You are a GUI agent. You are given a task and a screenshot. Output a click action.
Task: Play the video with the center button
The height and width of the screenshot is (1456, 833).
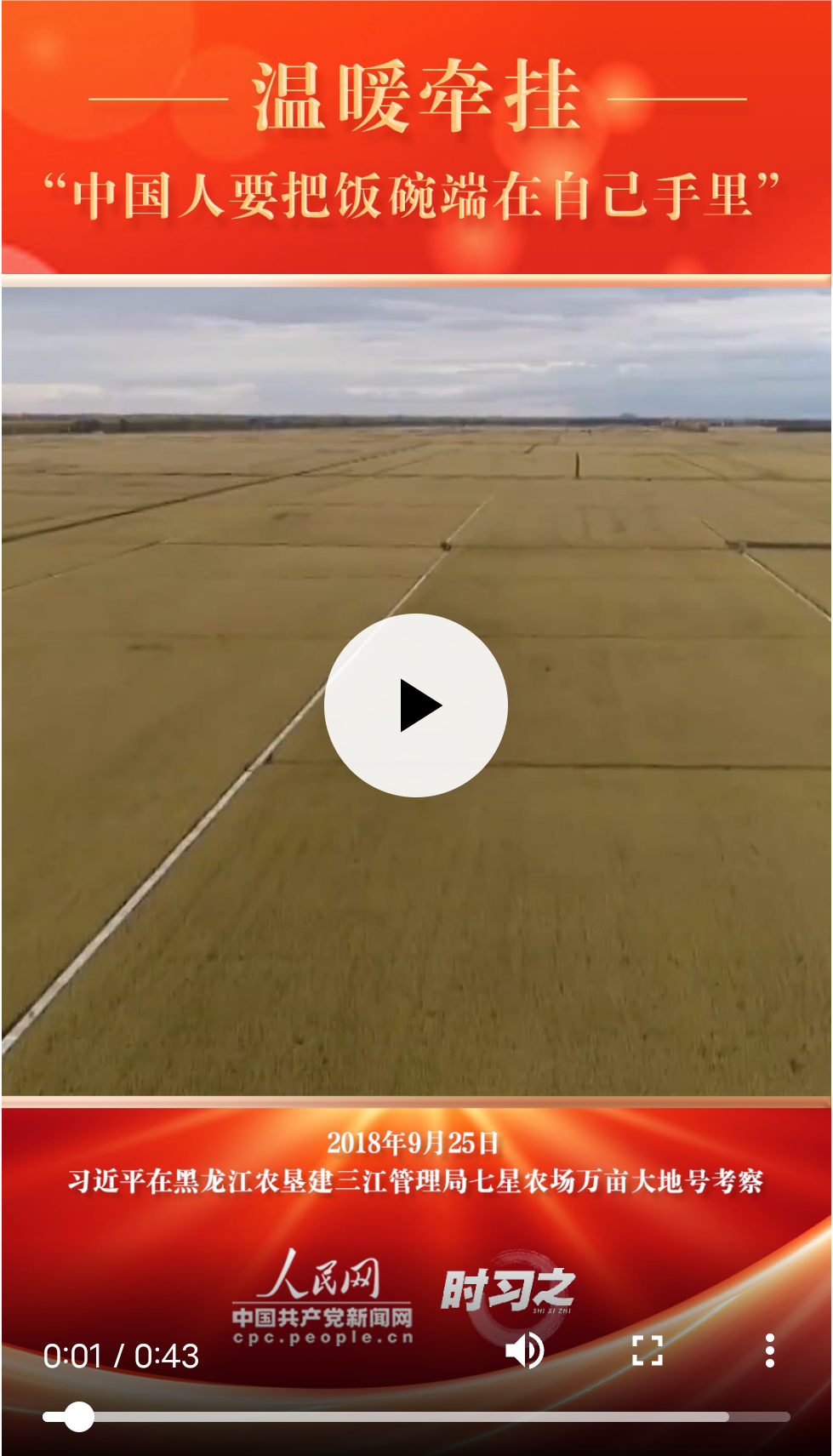pyautogui.click(x=416, y=705)
